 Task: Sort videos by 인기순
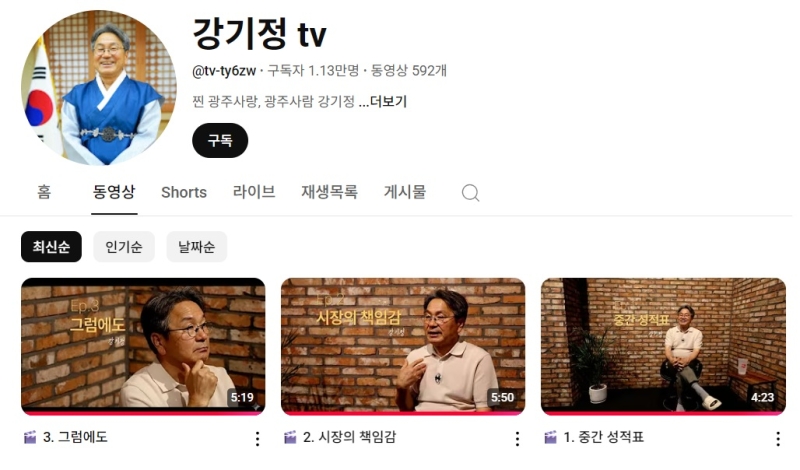pos(124,247)
